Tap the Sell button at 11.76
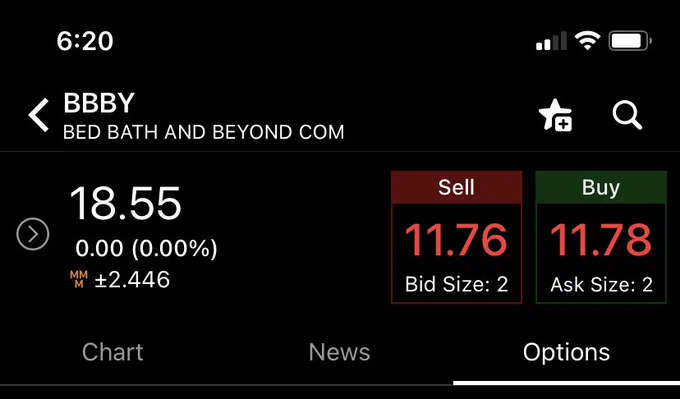The image size is (680, 399). click(456, 237)
